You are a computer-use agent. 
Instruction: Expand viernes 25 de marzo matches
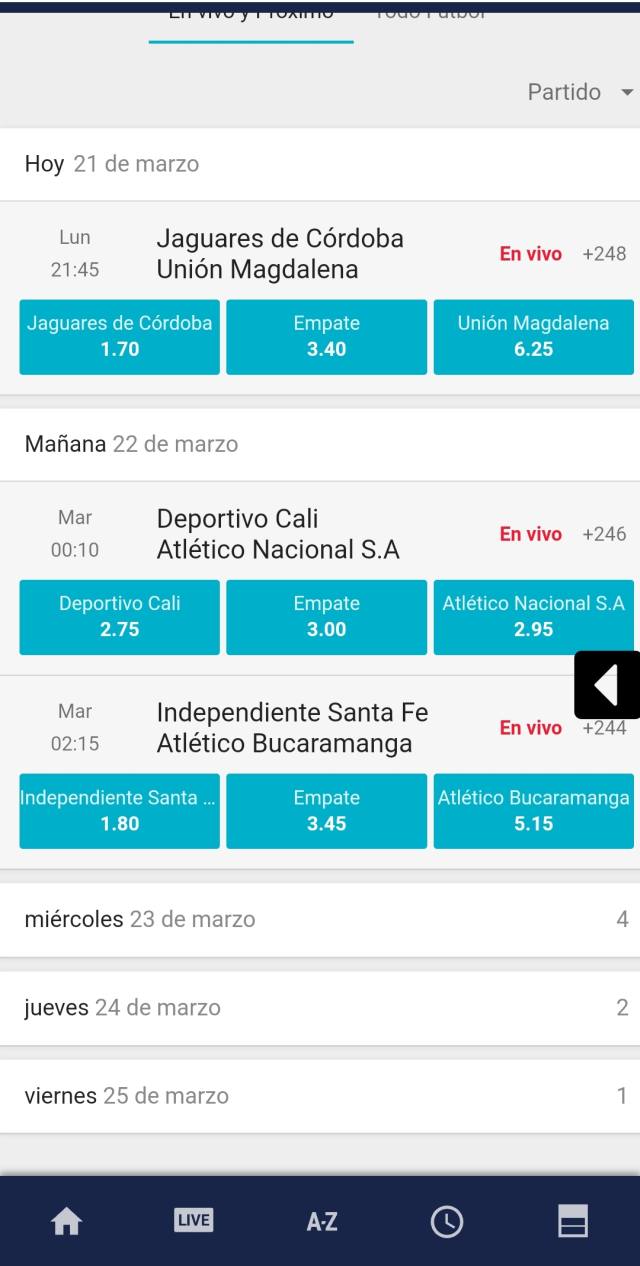point(320,1095)
